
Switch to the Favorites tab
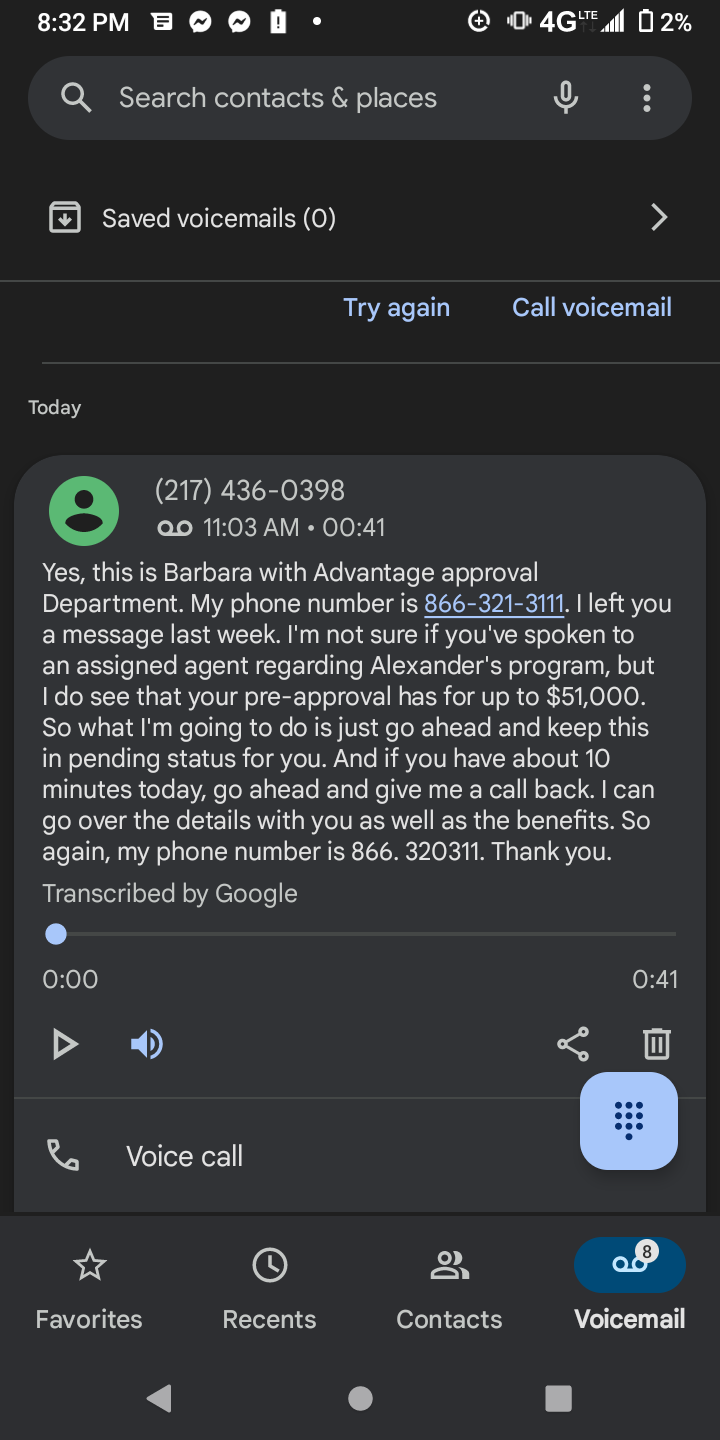(89, 1290)
